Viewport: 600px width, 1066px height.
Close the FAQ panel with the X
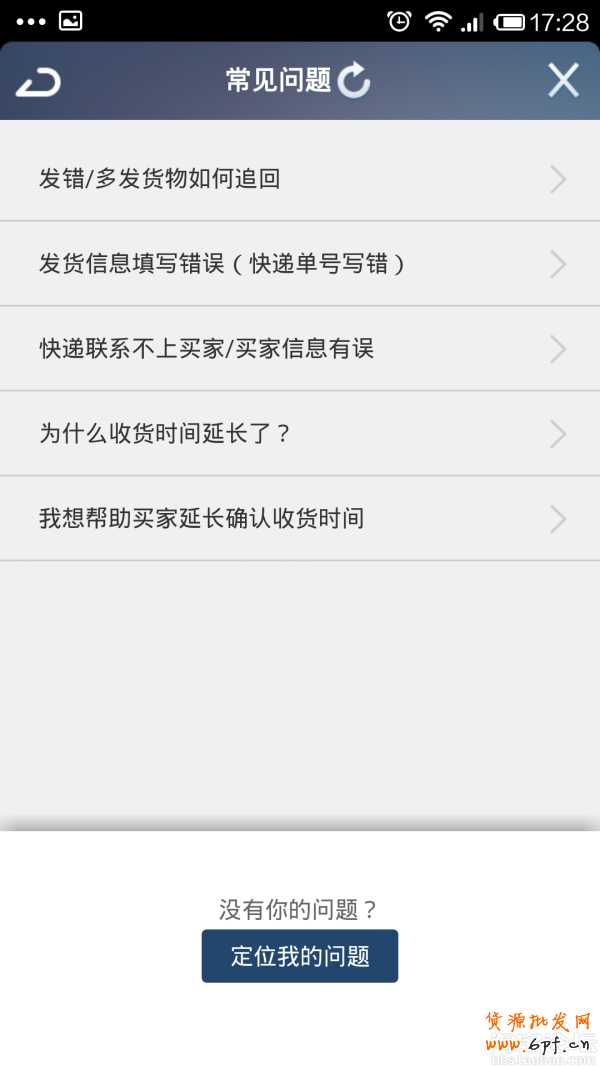563,80
